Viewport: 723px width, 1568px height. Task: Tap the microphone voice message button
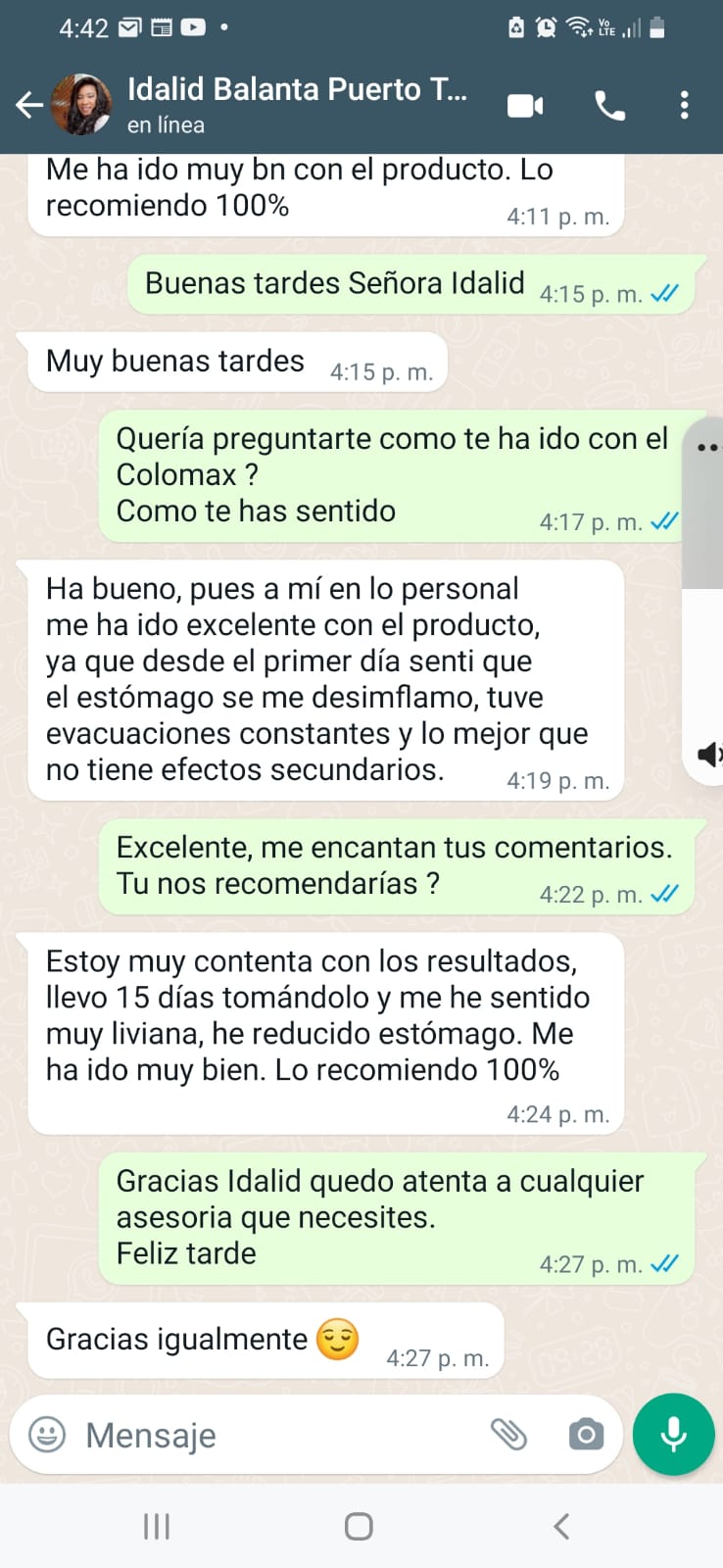674,1435
